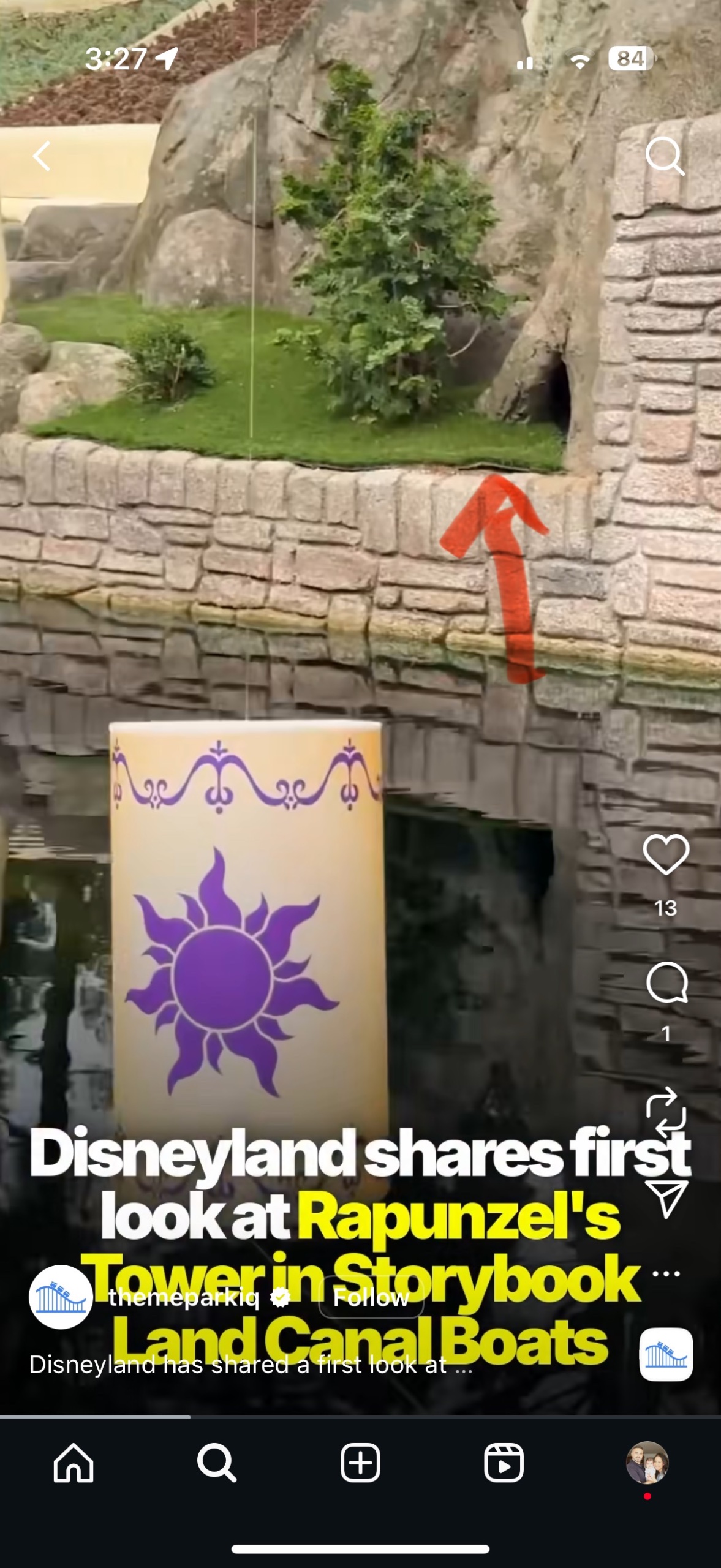Repost this reel
721x1568 pixels.
(x=666, y=1112)
